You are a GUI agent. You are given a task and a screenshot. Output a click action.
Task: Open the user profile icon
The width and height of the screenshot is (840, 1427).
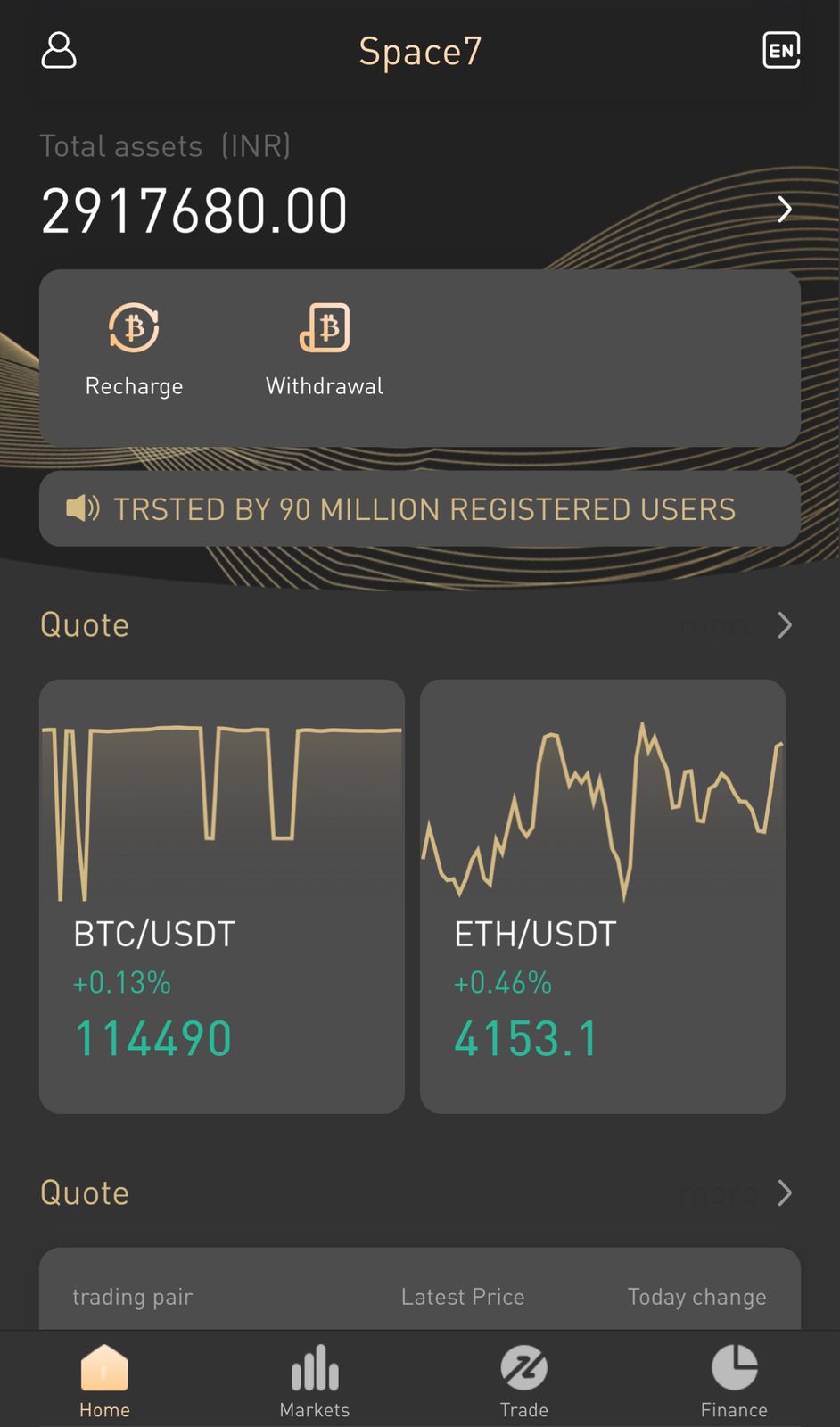pyautogui.click(x=59, y=51)
